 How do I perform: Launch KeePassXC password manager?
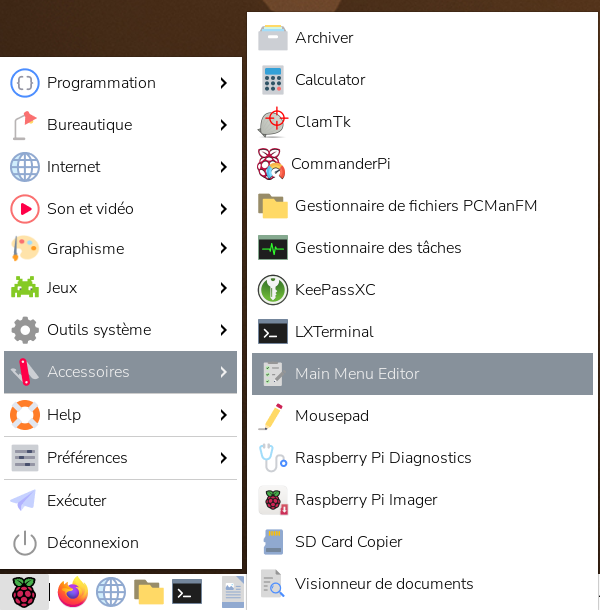tap(335, 290)
